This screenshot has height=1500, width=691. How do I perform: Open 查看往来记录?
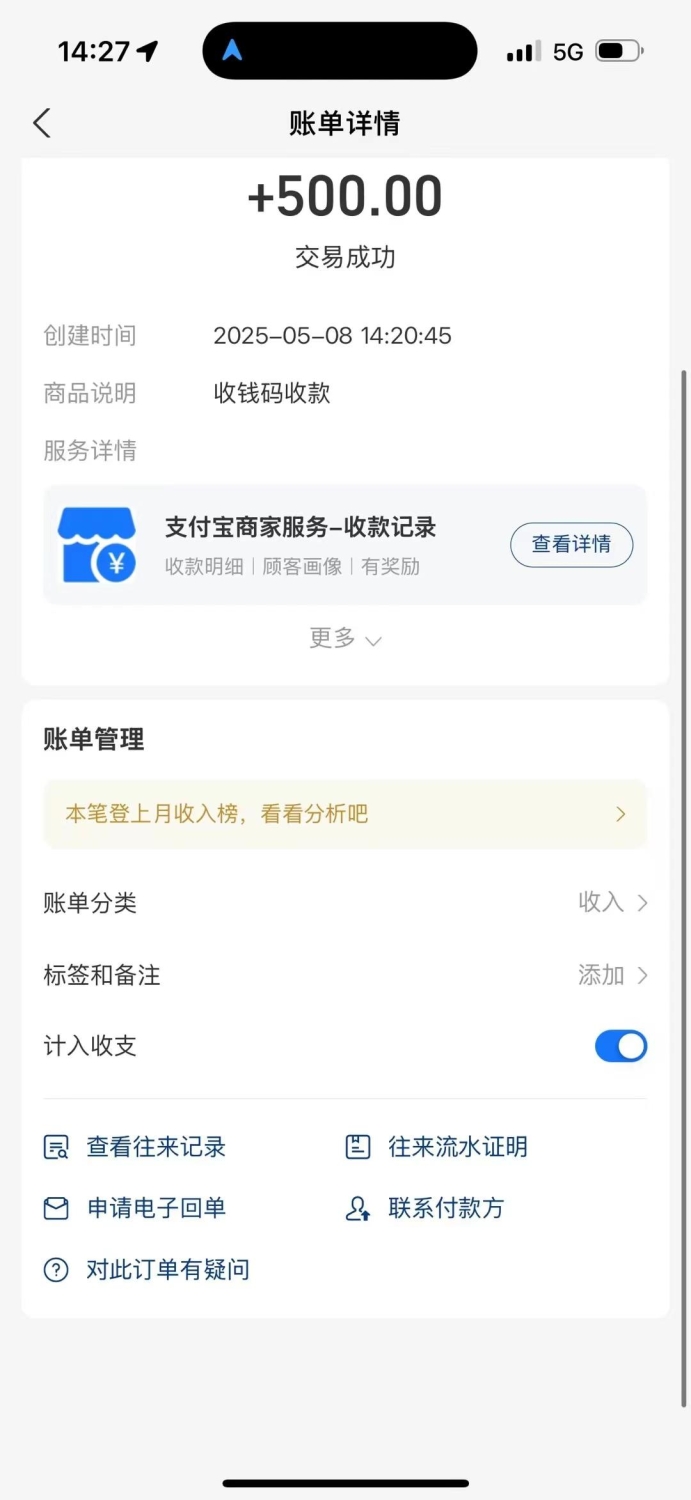point(135,1147)
